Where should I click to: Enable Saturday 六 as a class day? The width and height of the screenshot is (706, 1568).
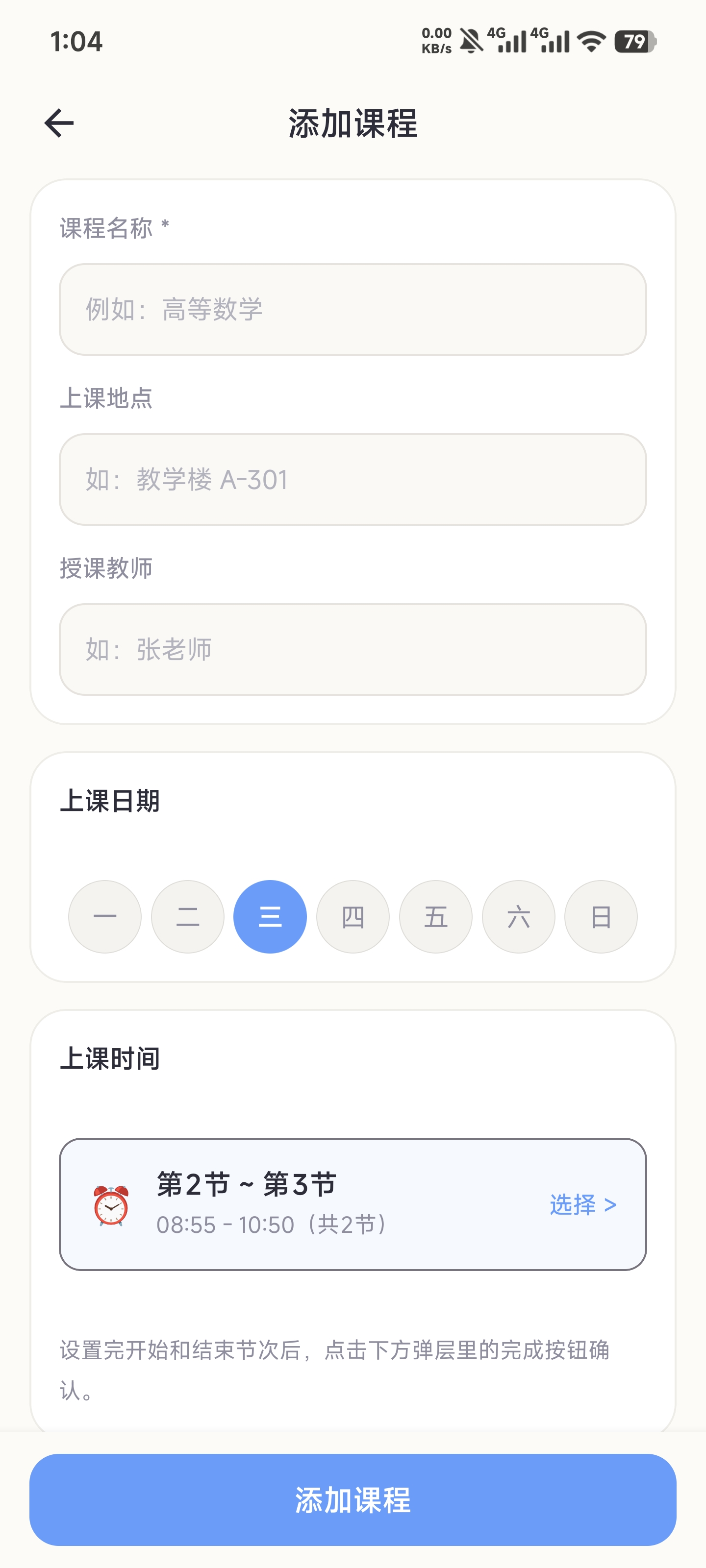point(518,916)
